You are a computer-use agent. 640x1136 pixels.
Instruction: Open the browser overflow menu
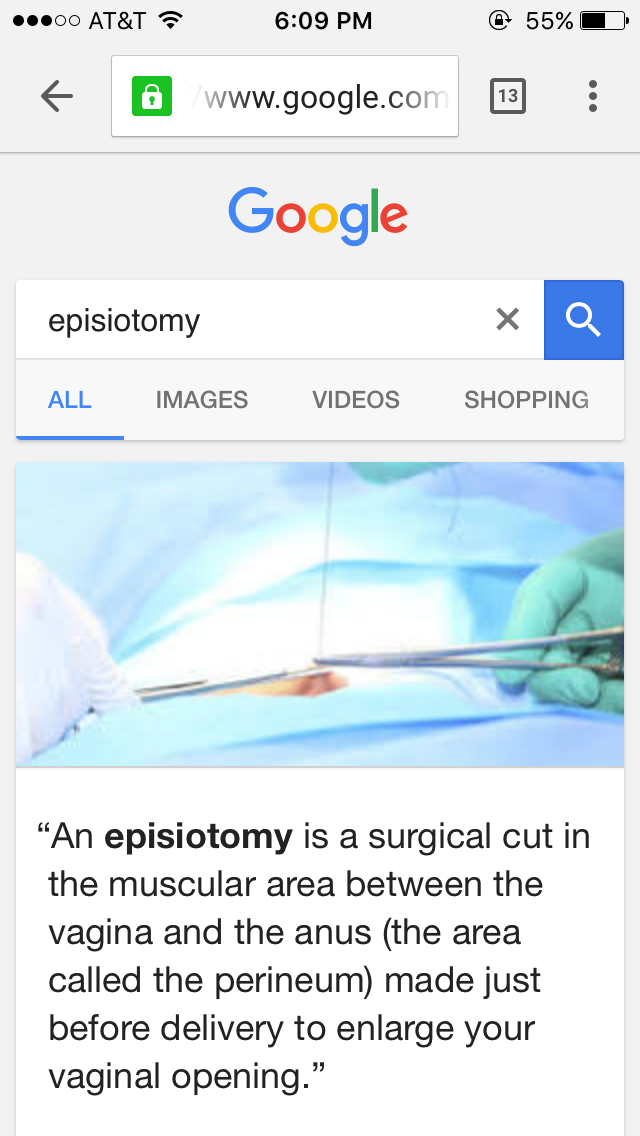pyautogui.click(x=593, y=96)
